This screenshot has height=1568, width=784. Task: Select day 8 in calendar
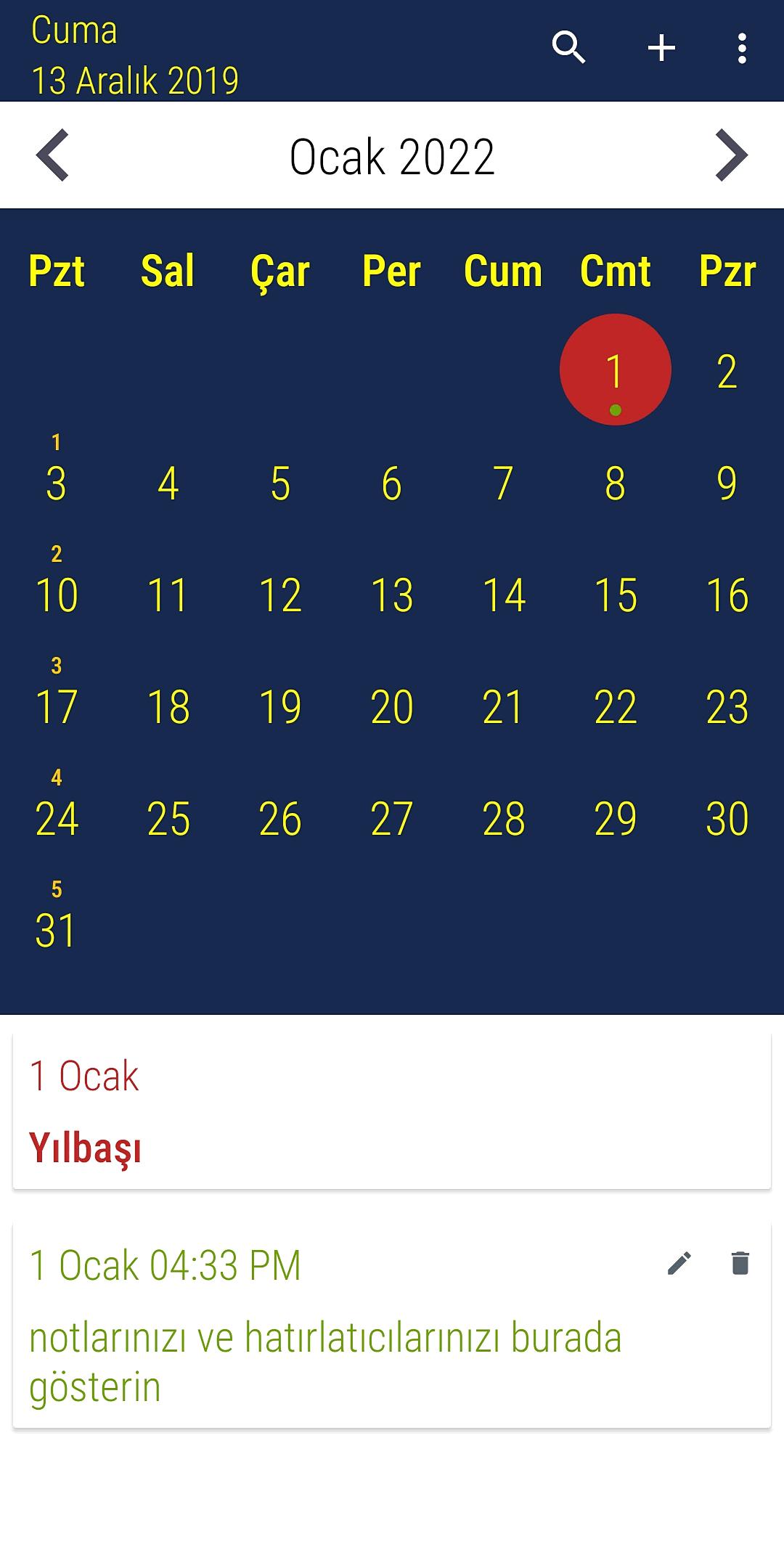(x=615, y=483)
